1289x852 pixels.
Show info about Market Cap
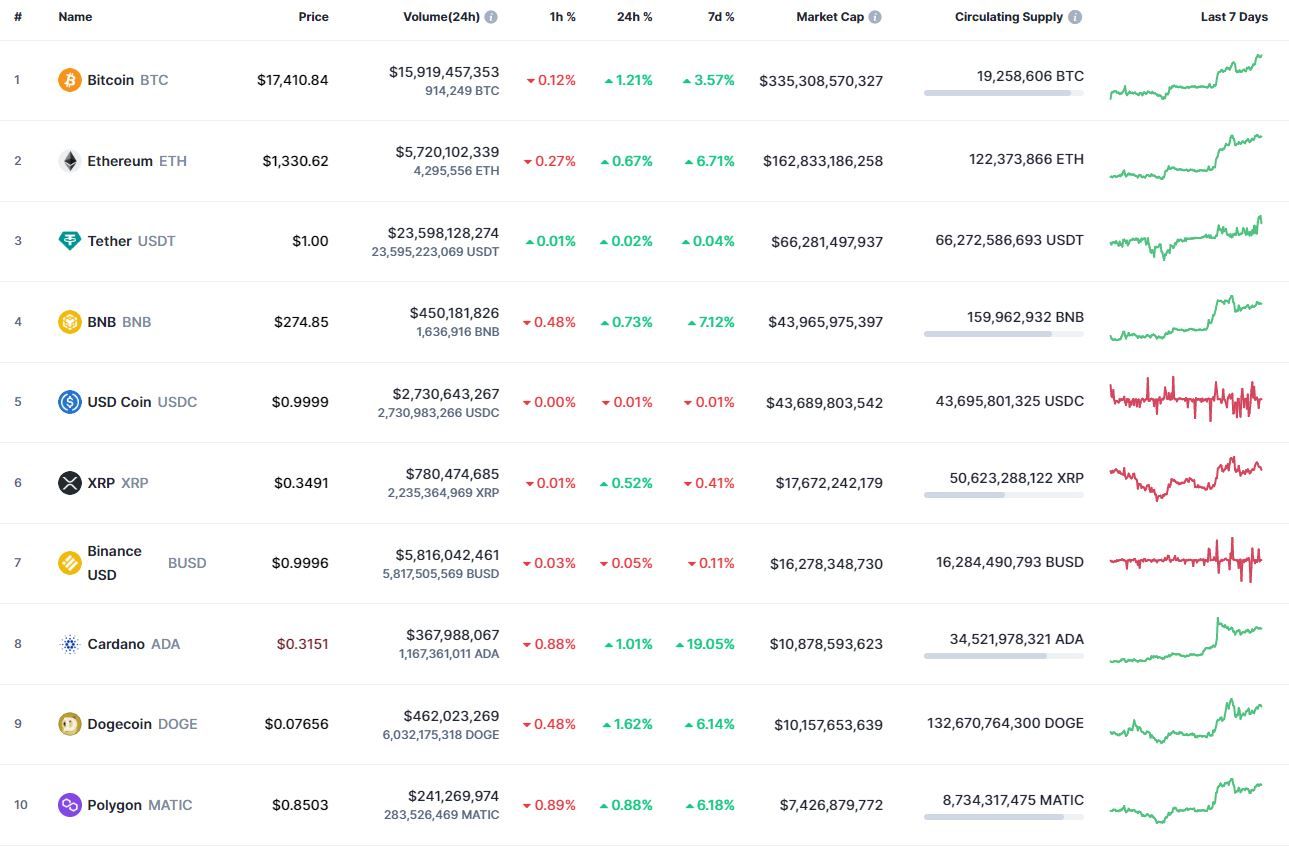pos(875,17)
